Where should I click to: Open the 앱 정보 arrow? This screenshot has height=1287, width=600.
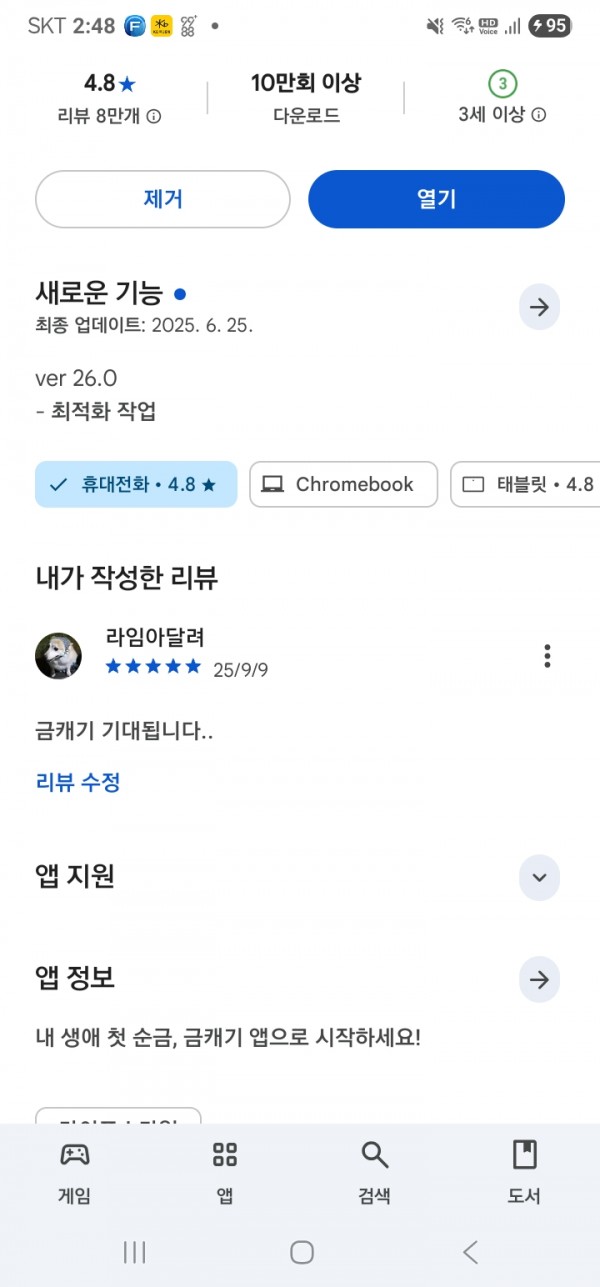coord(539,979)
